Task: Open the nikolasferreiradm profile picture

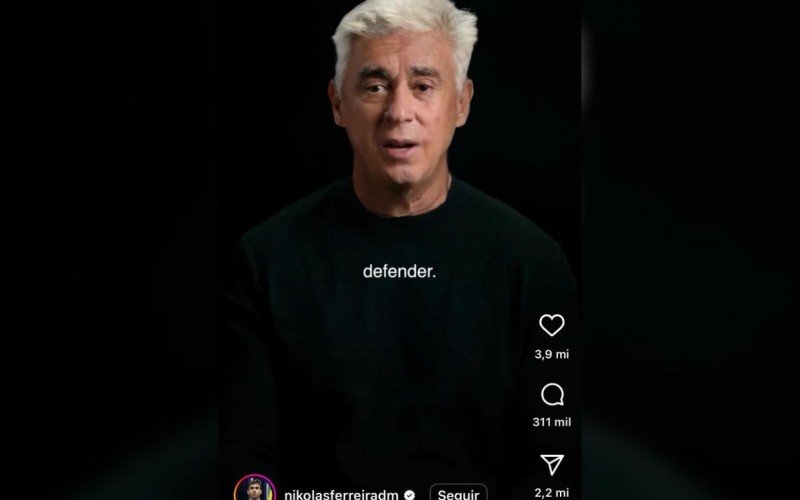Action: point(254,491)
